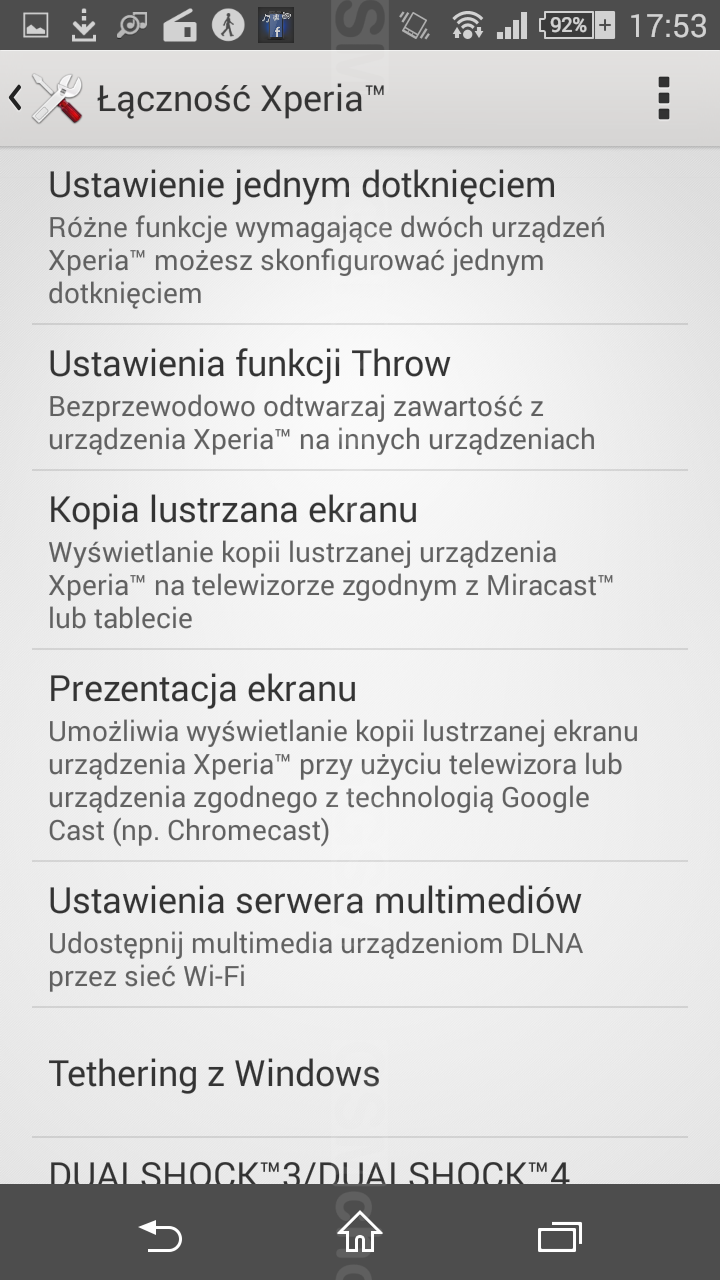Open Ustawienia funkcji Throw
The image size is (720, 1280).
360,398
